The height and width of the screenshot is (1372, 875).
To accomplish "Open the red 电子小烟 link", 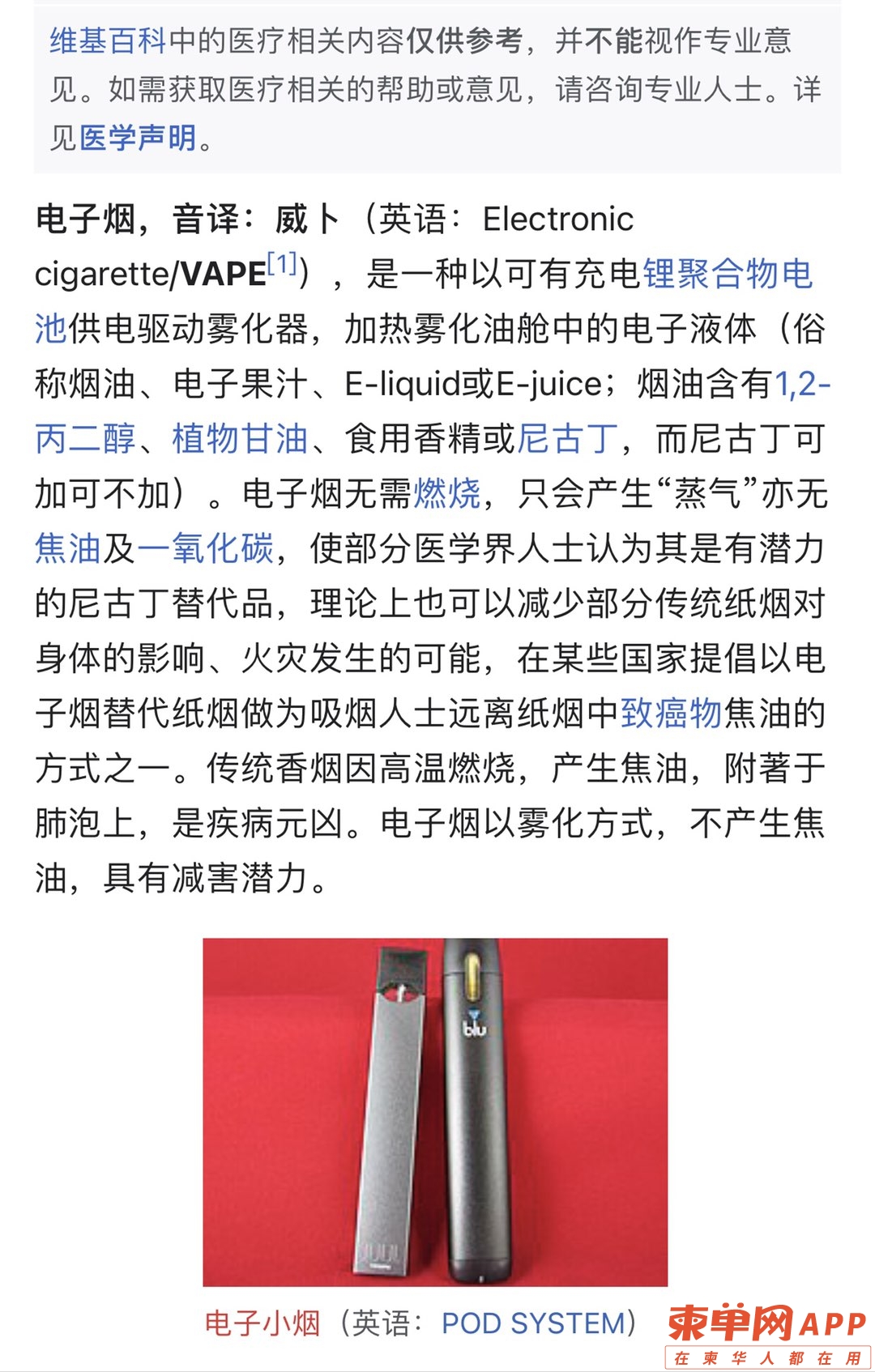I will click(262, 1323).
